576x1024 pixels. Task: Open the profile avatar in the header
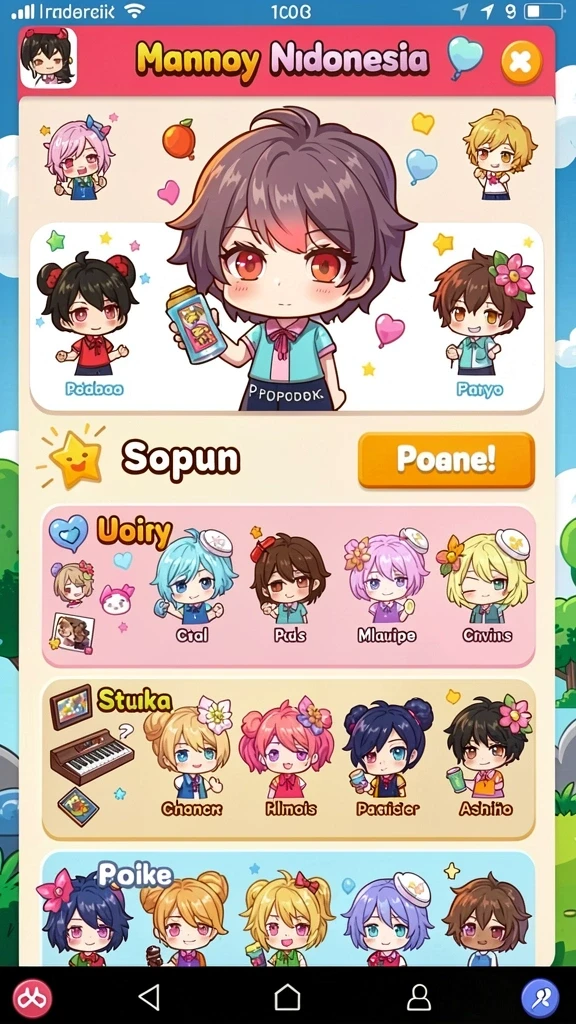coord(48,57)
